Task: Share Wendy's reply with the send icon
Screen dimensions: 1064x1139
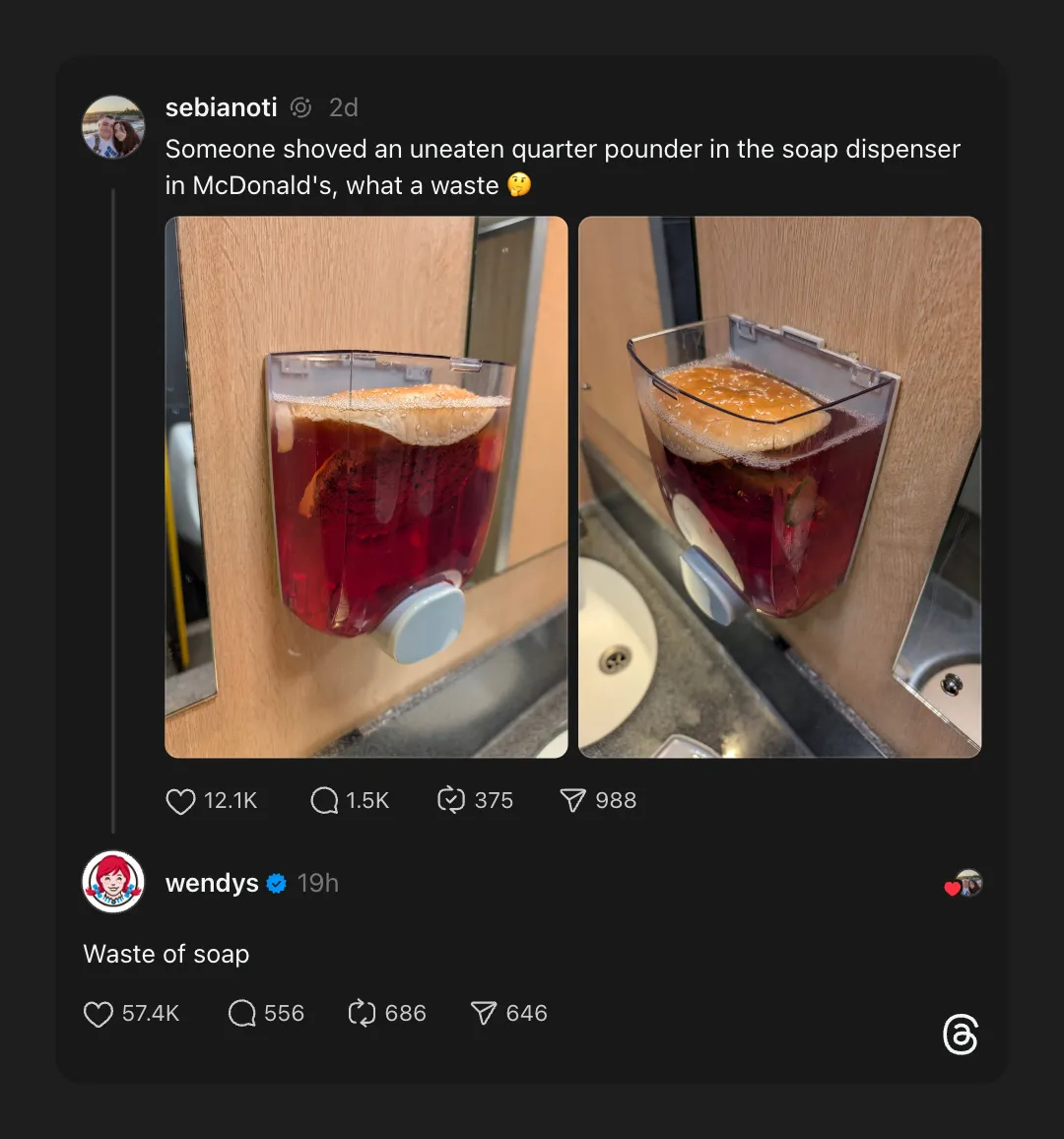Action: pos(483,1013)
